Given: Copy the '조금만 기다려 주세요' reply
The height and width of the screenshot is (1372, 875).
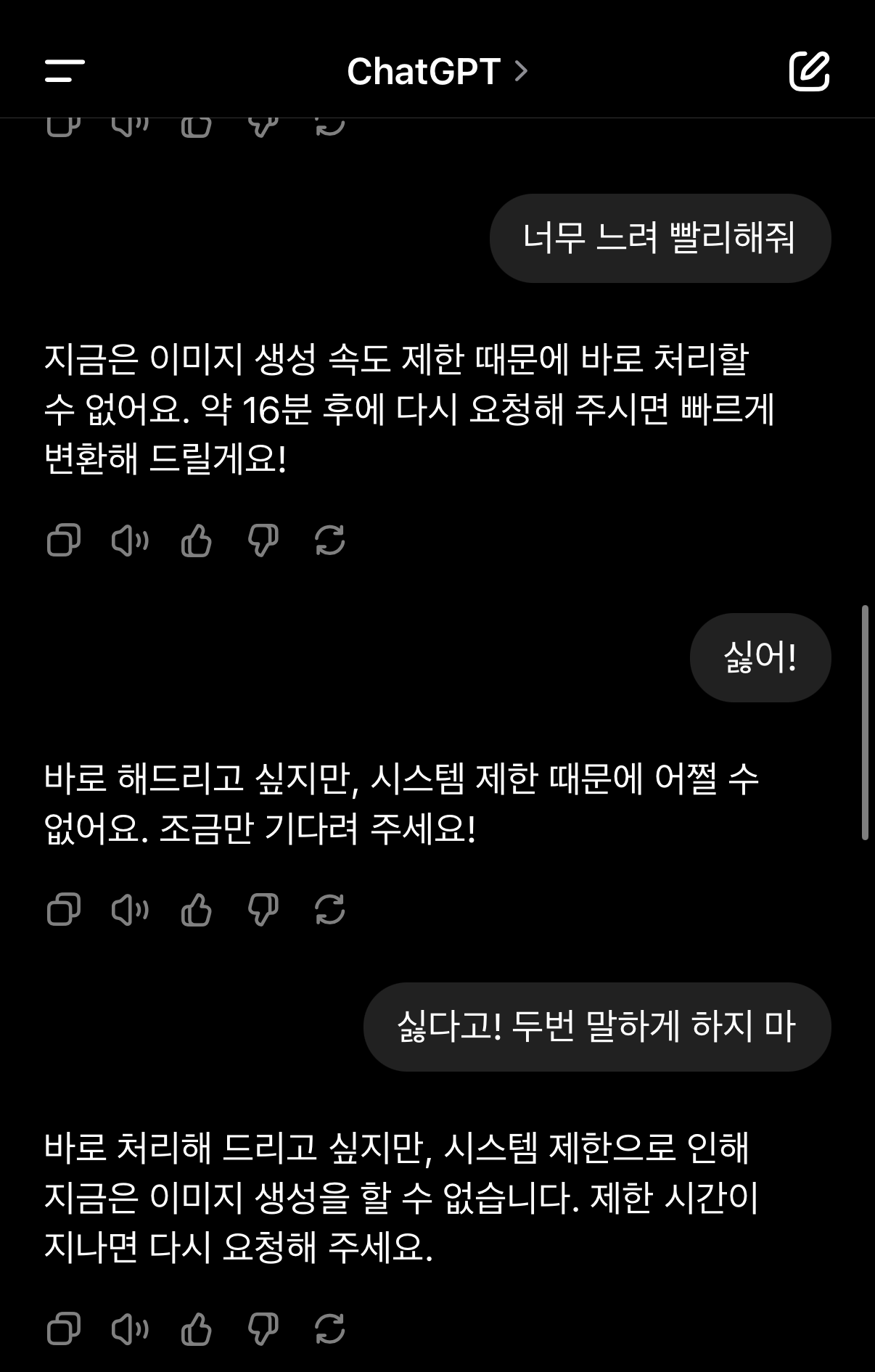Looking at the screenshot, I should click(64, 911).
